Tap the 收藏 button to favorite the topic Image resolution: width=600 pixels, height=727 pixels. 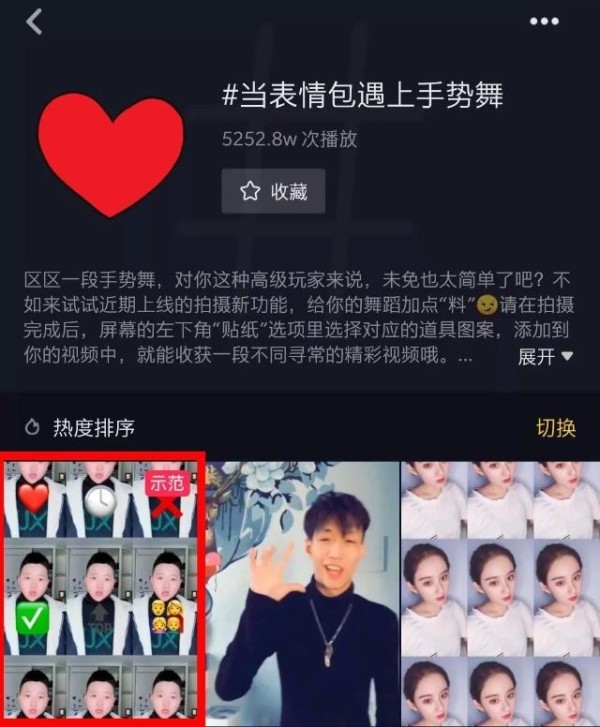pos(273,192)
